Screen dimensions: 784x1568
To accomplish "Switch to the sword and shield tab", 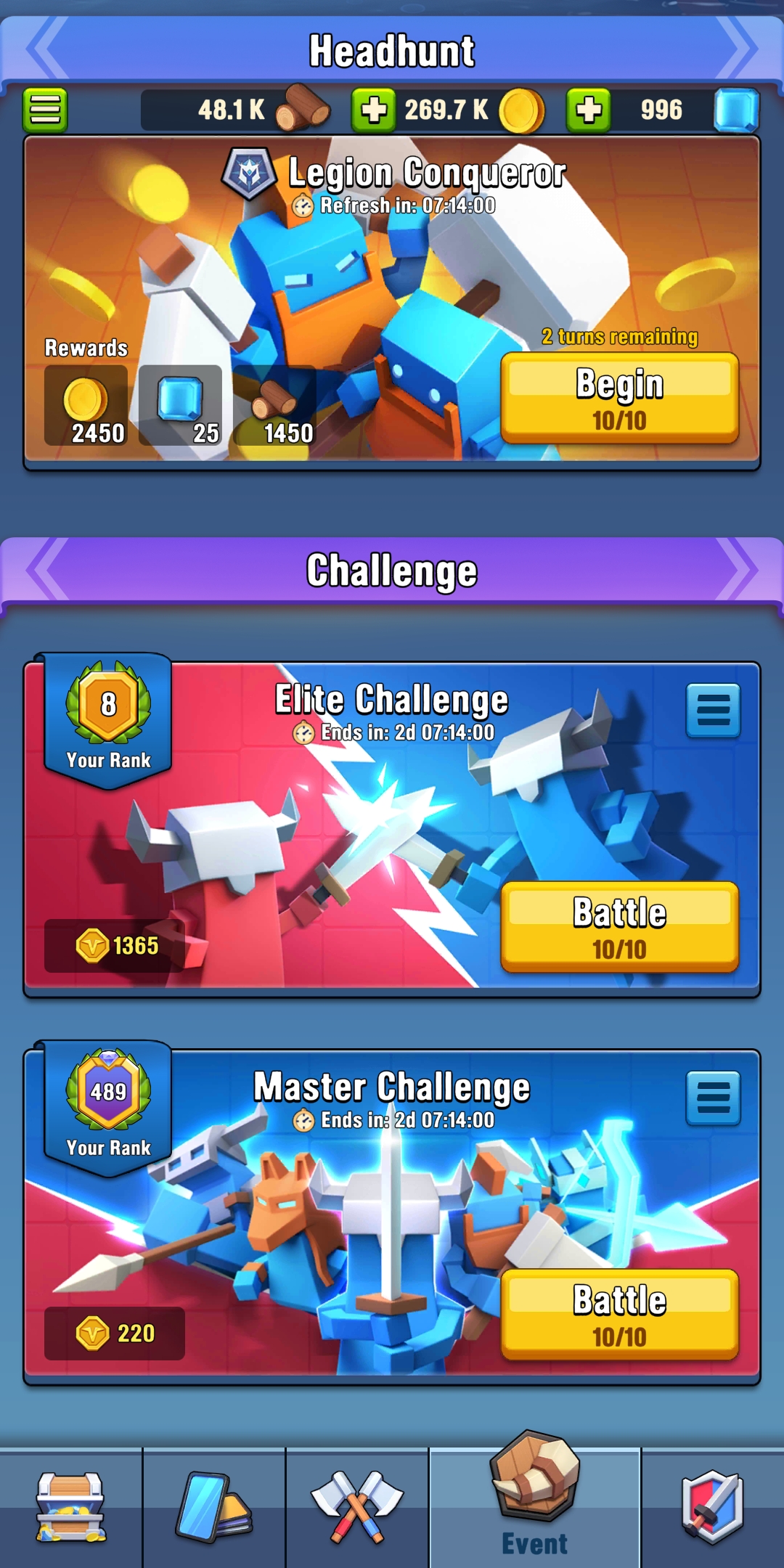I will pos(713,1507).
